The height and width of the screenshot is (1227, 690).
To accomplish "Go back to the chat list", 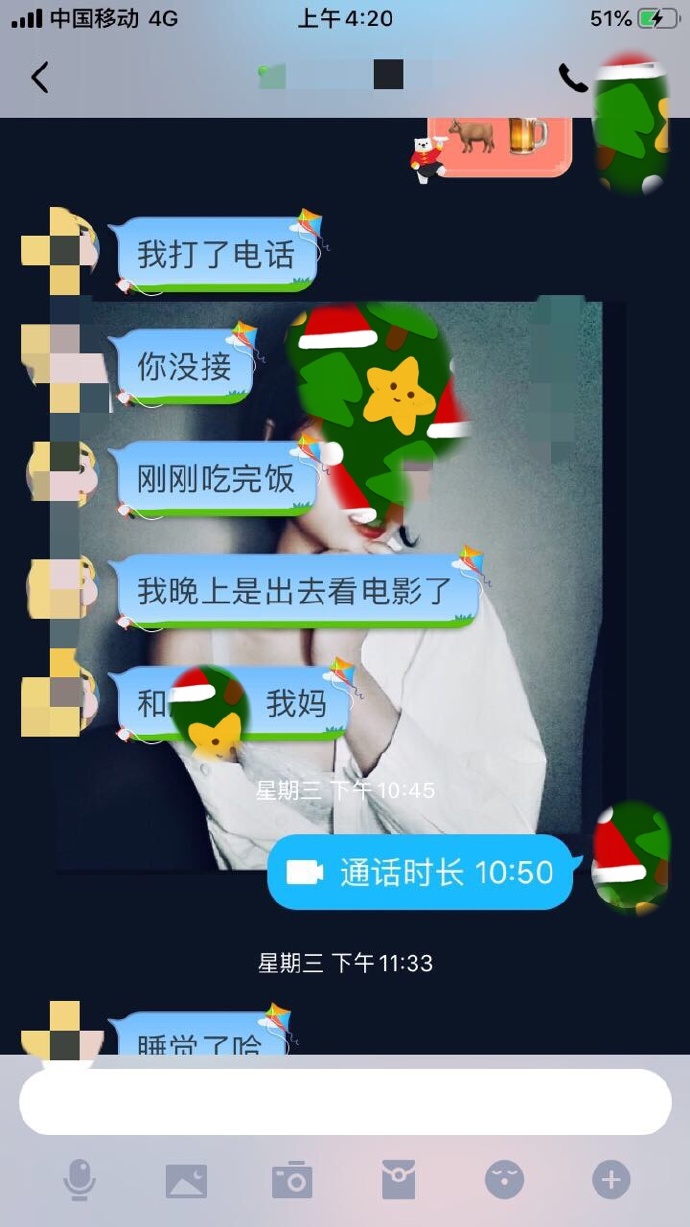I will (40, 77).
